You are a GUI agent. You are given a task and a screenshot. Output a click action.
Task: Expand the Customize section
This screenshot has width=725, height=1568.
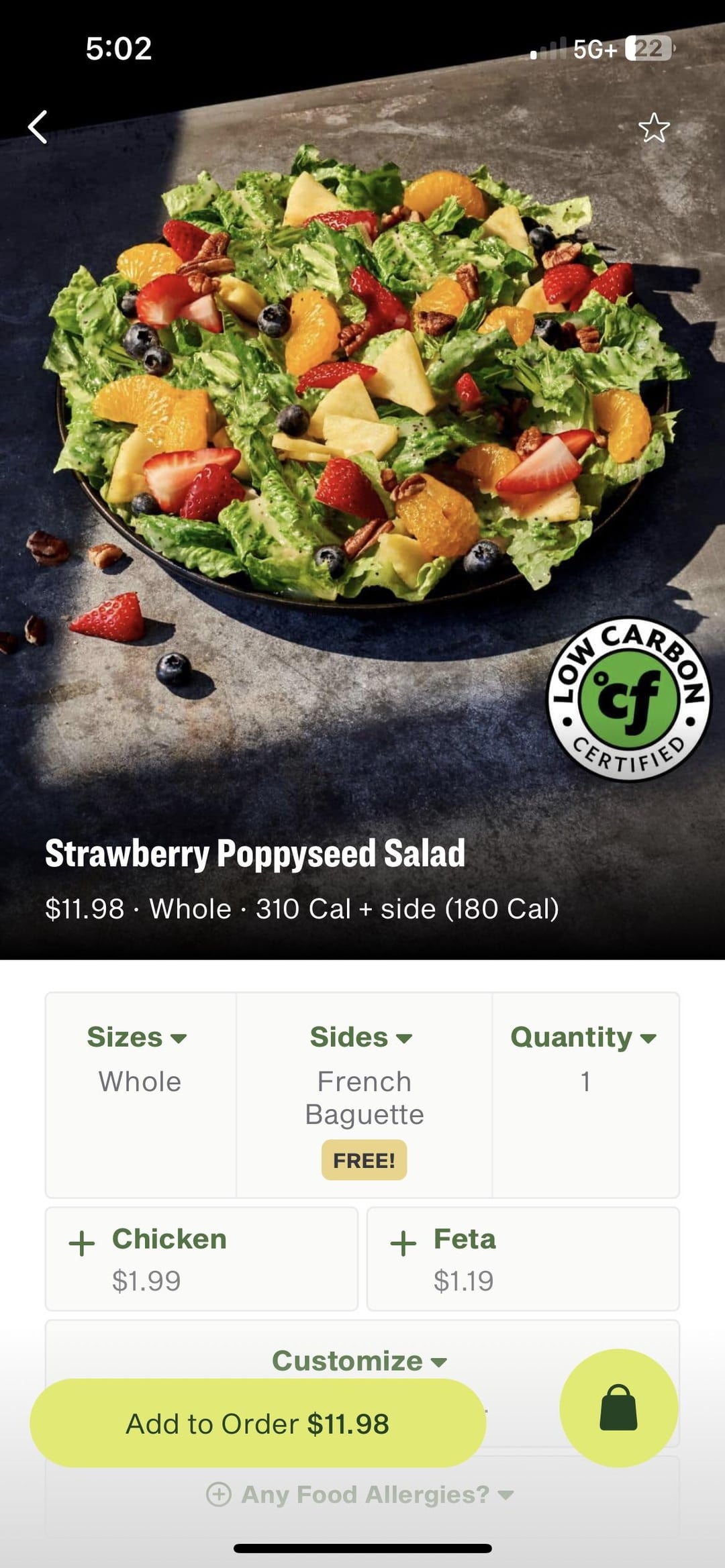360,1361
